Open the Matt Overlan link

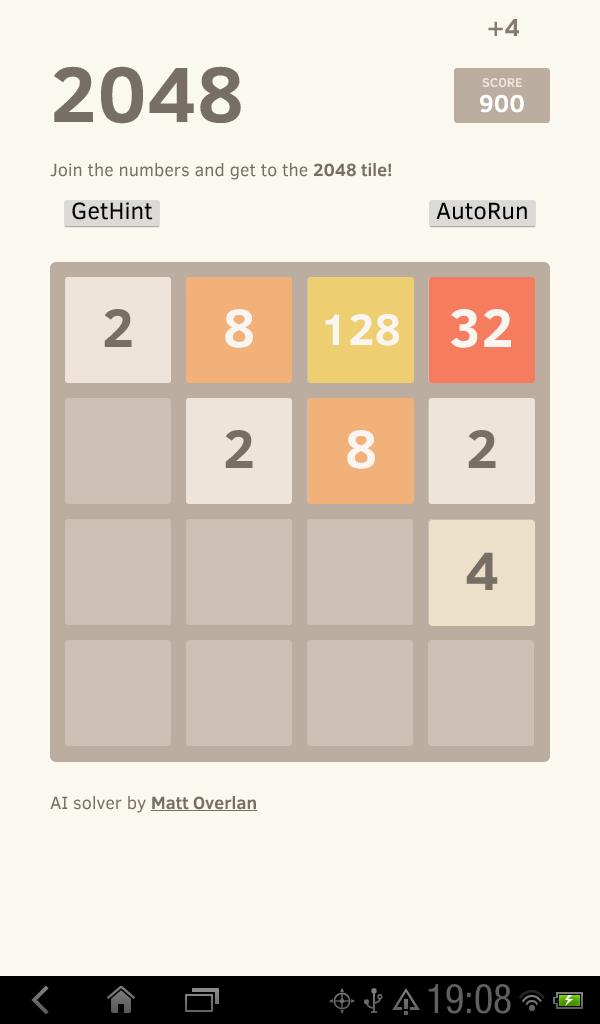pyautogui.click(x=204, y=803)
